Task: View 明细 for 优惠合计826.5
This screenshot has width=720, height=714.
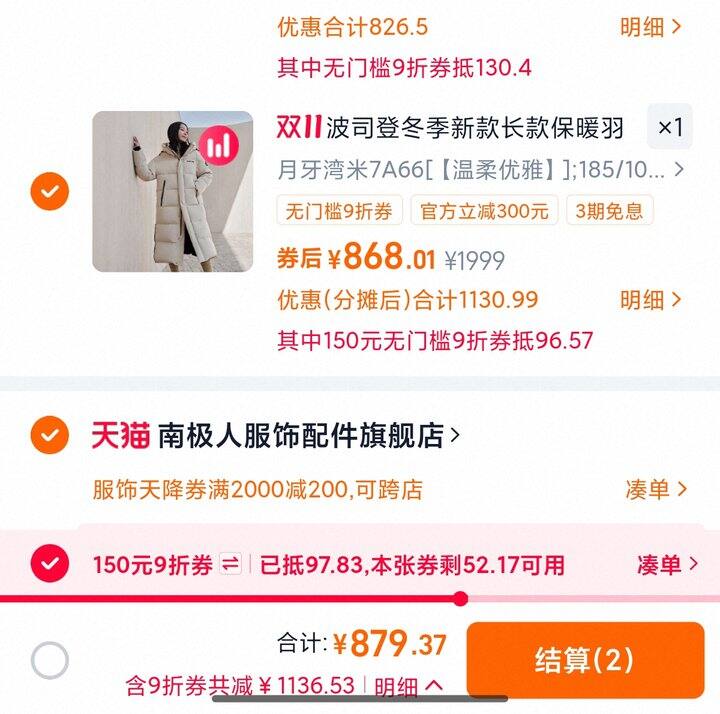Action: tap(650, 27)
